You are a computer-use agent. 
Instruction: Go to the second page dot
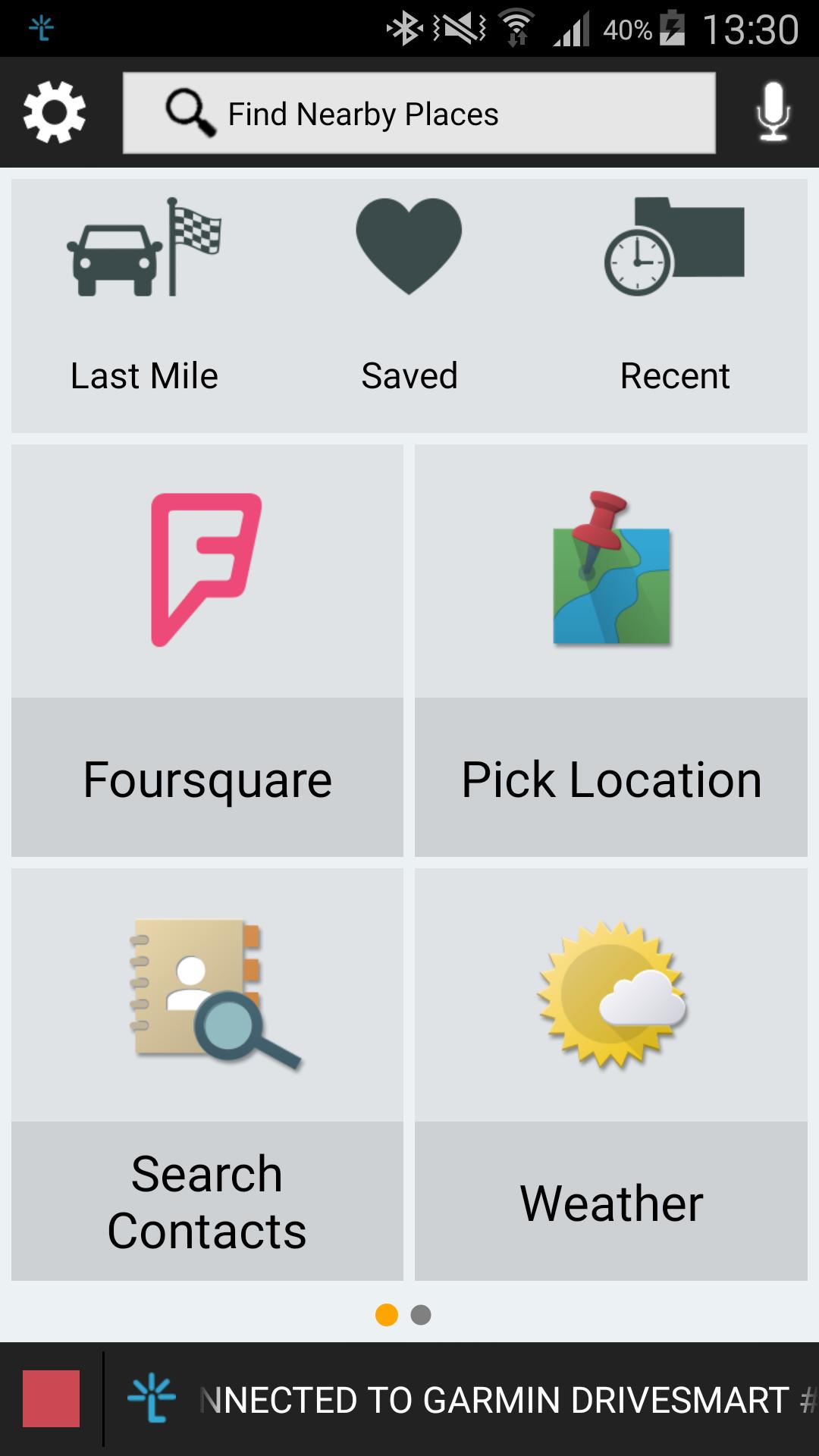tap(421, 1315)
